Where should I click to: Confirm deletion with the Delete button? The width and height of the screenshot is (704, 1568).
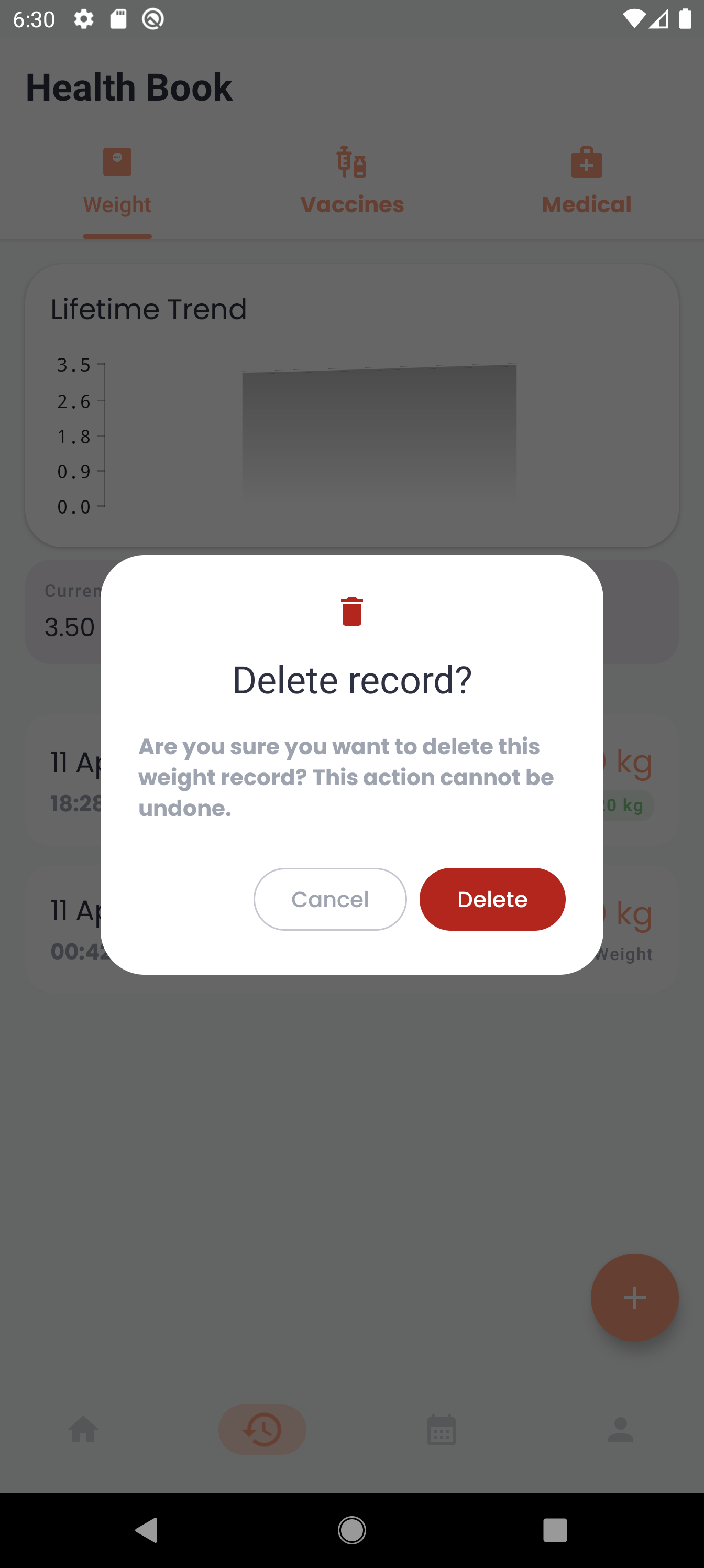coord(492,899)
